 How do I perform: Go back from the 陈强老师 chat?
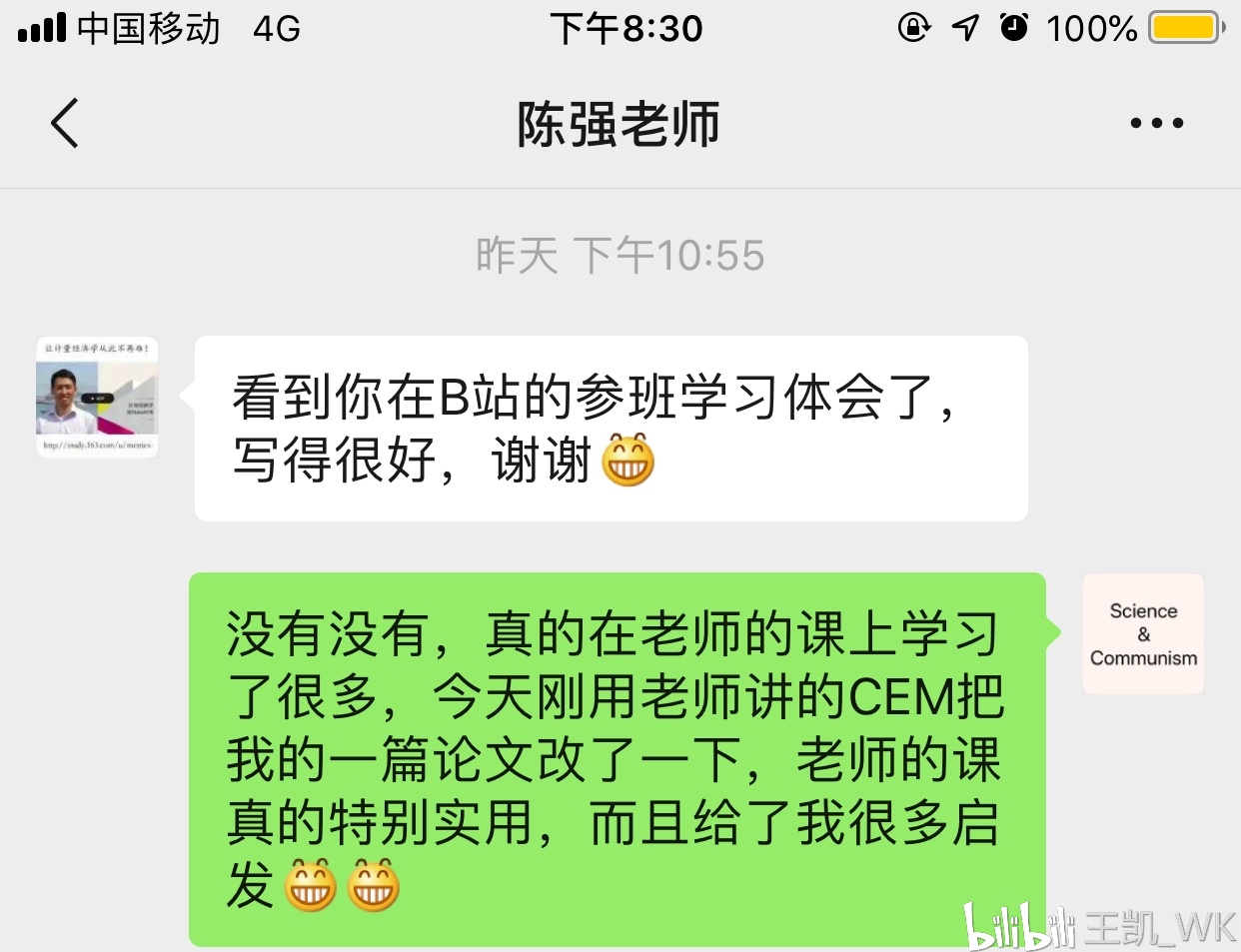[x=65, y=124]
